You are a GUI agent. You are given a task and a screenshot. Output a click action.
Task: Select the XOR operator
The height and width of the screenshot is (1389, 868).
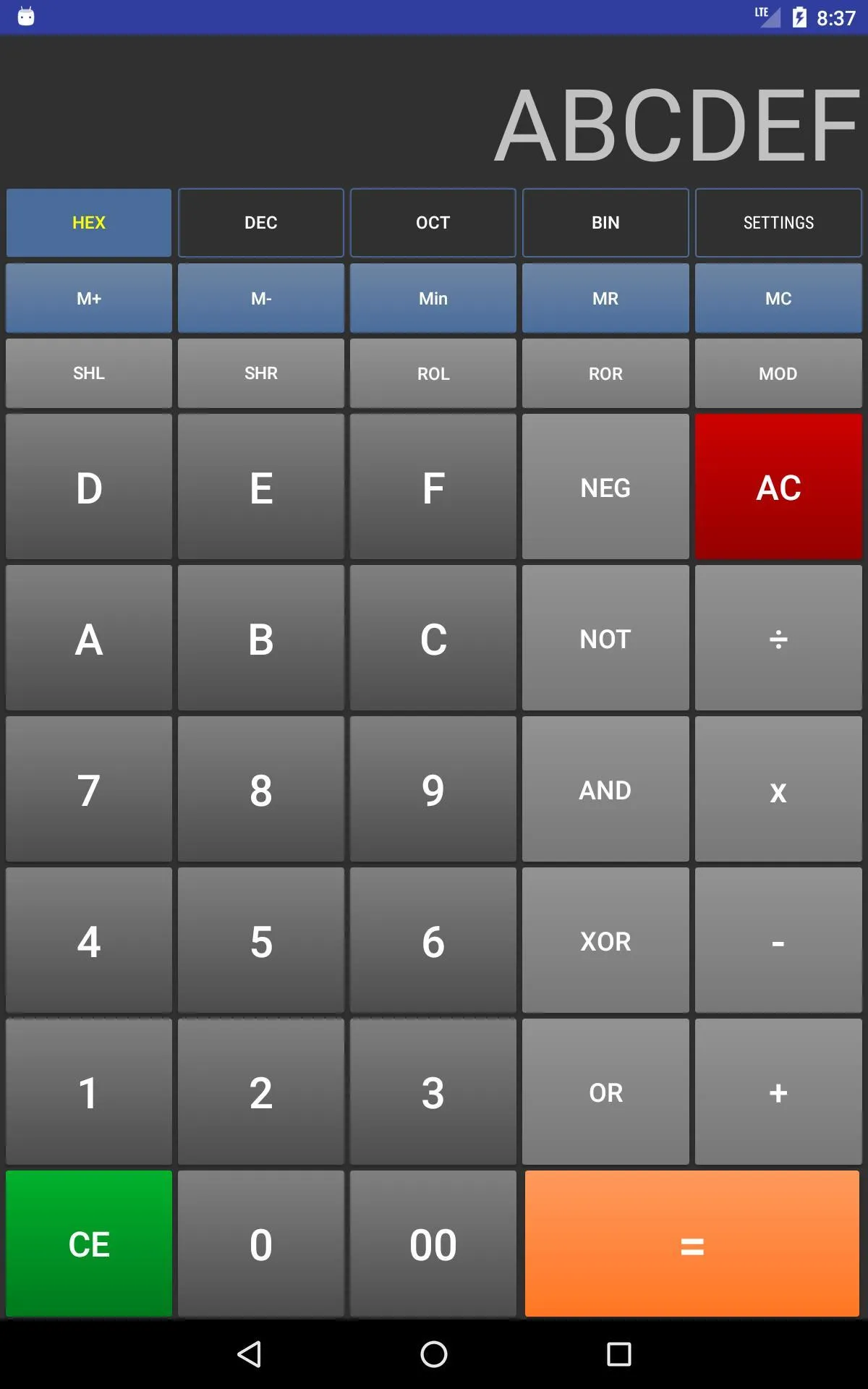coord(605,940)
